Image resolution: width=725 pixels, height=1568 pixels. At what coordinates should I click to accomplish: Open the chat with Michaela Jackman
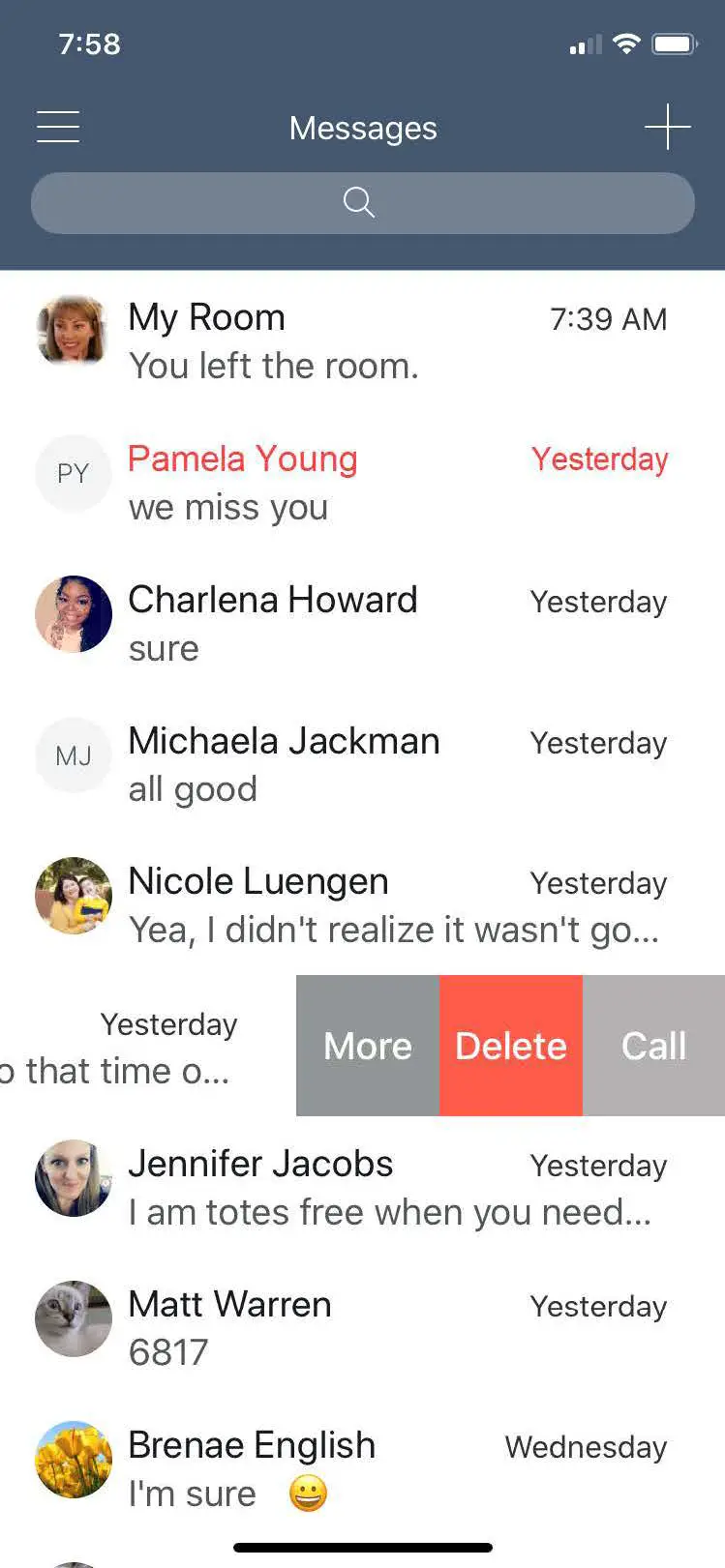pyautogui.click(x=362, y=764)
